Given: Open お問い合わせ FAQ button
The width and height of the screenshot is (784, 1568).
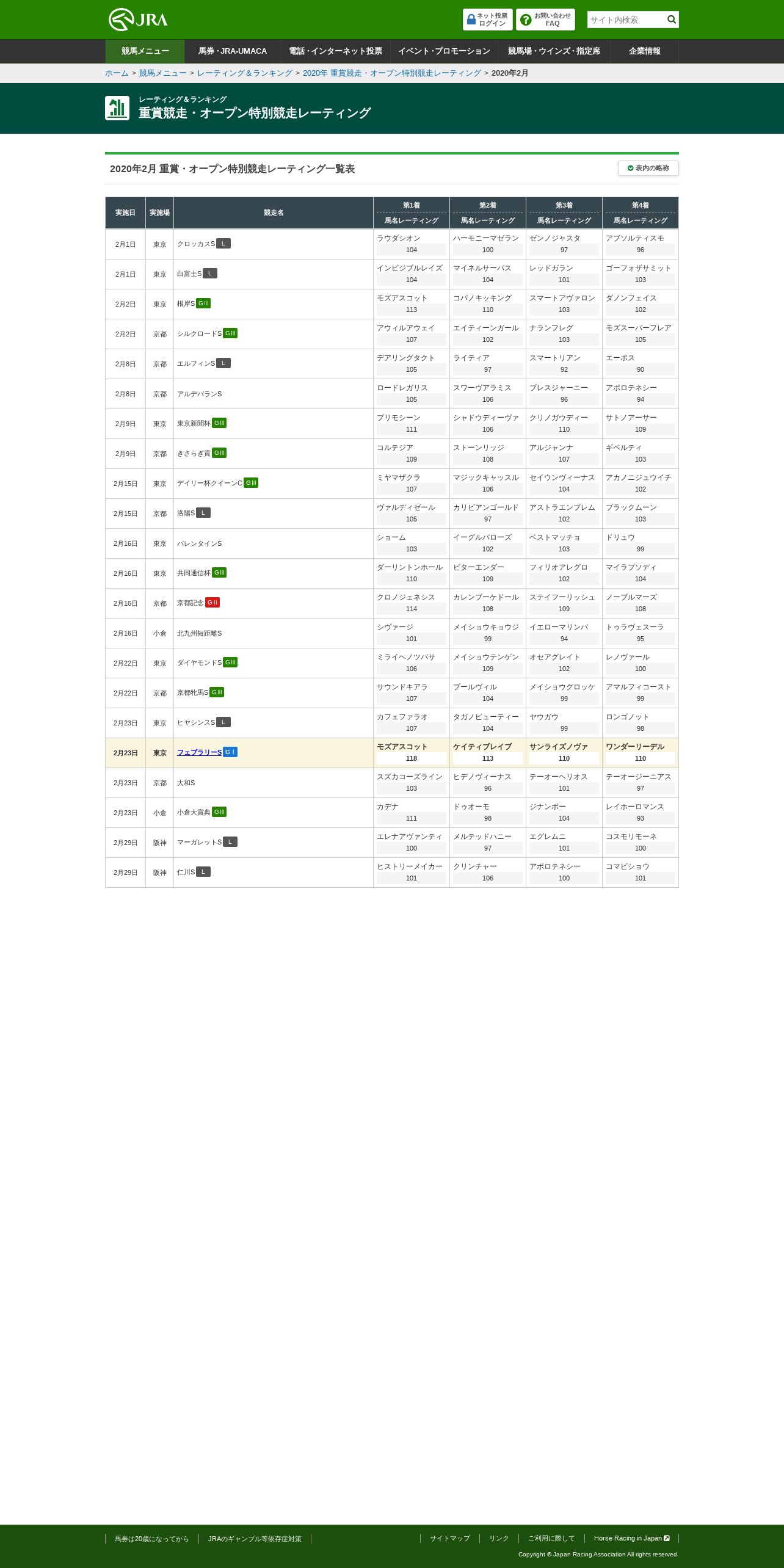Looking at the screenshot, I should click(x=545, y=20).
